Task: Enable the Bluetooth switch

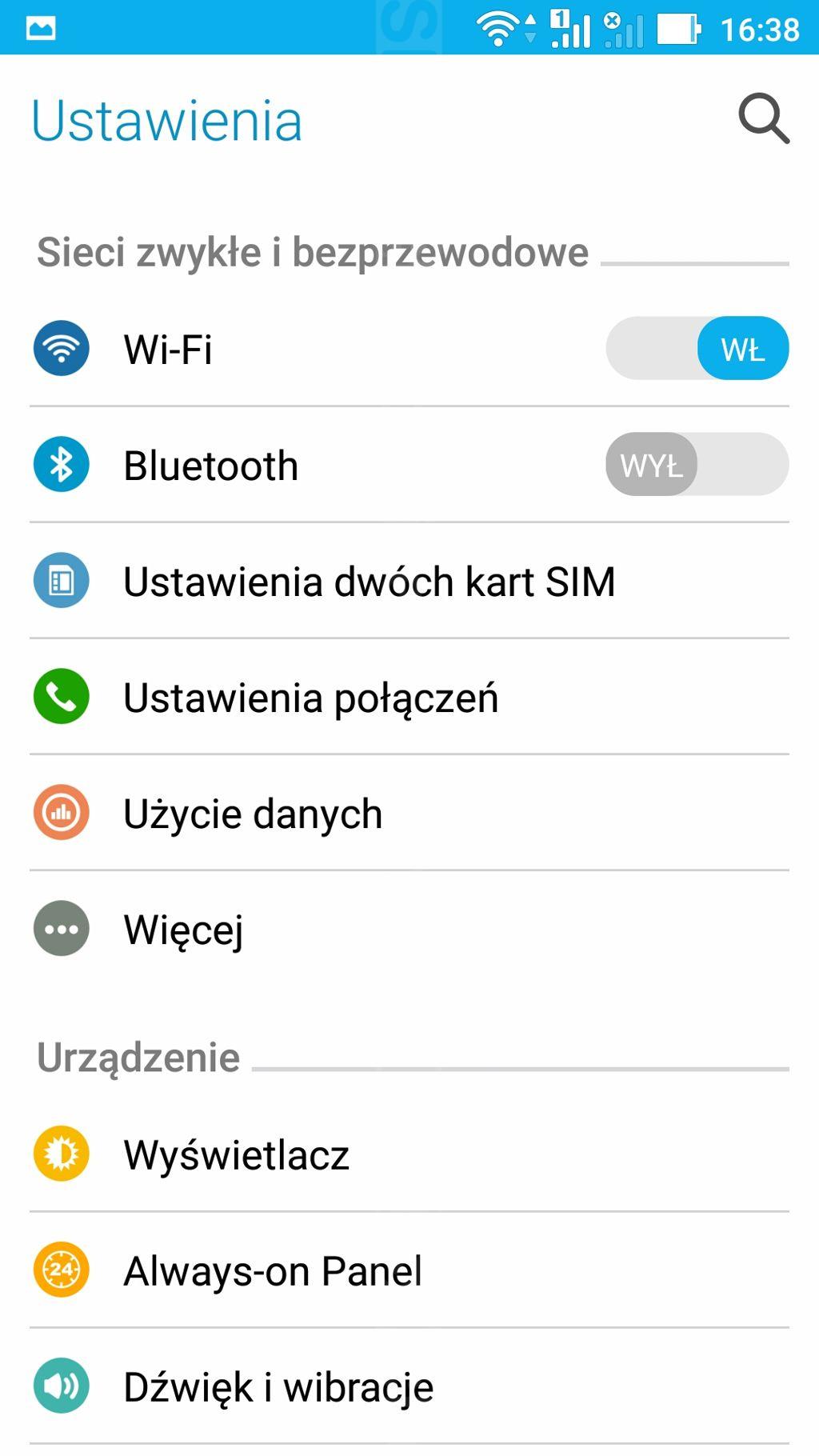Action: pyautogui.click(x=697, y=465)
